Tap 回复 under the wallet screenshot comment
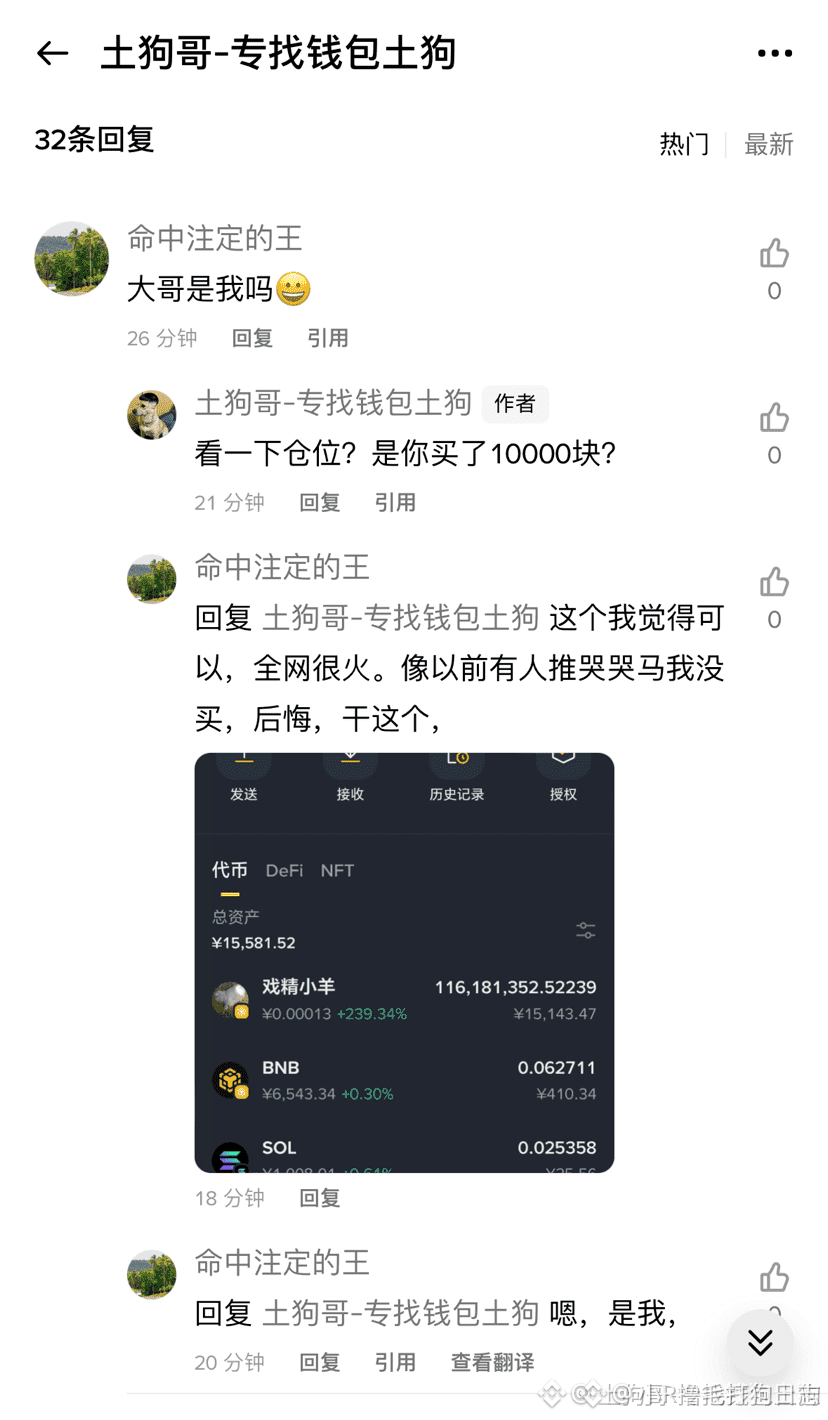 pyautogui.click(x=320, y=1197)
